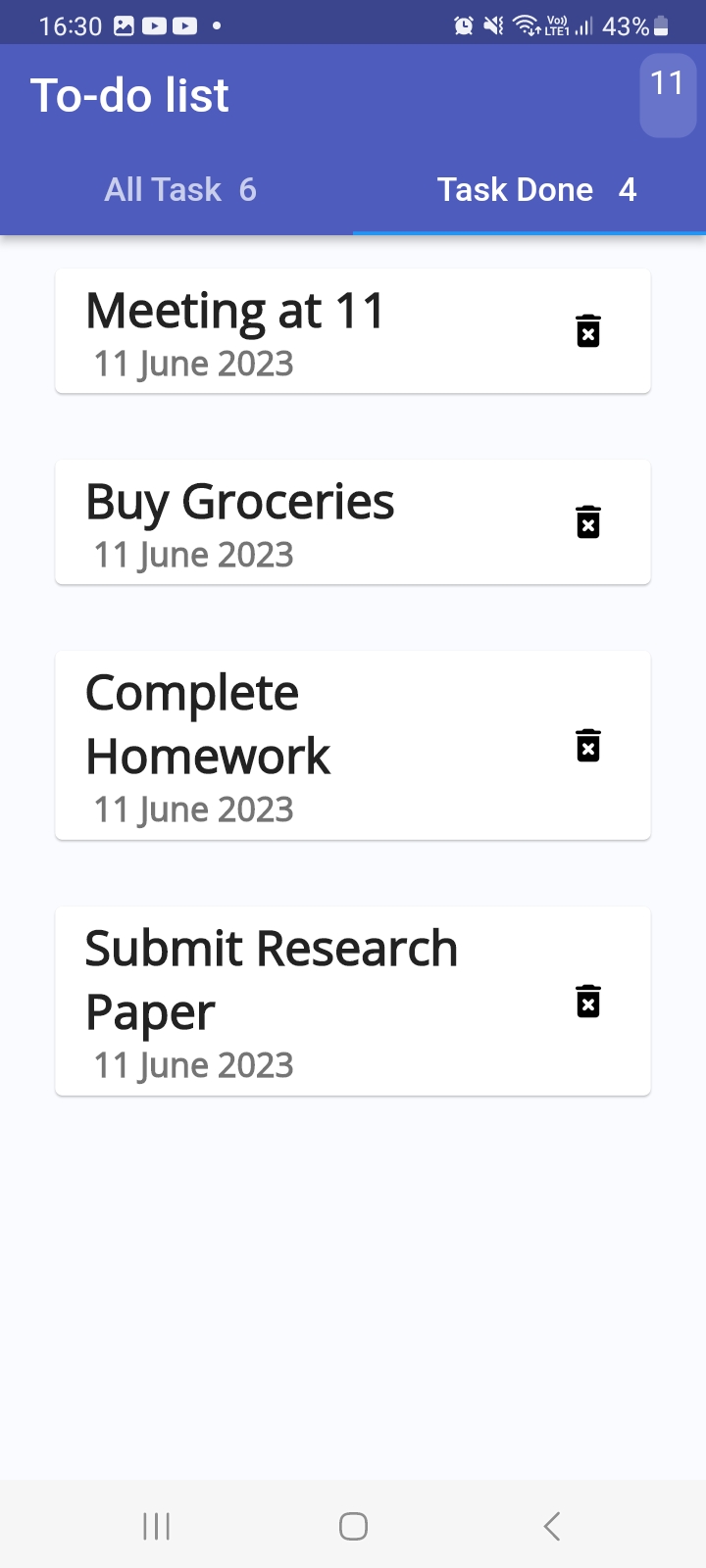Delete the Submit Research Paper task
Viewport: 706px width, 1568px height.
tap(587, 1002)
